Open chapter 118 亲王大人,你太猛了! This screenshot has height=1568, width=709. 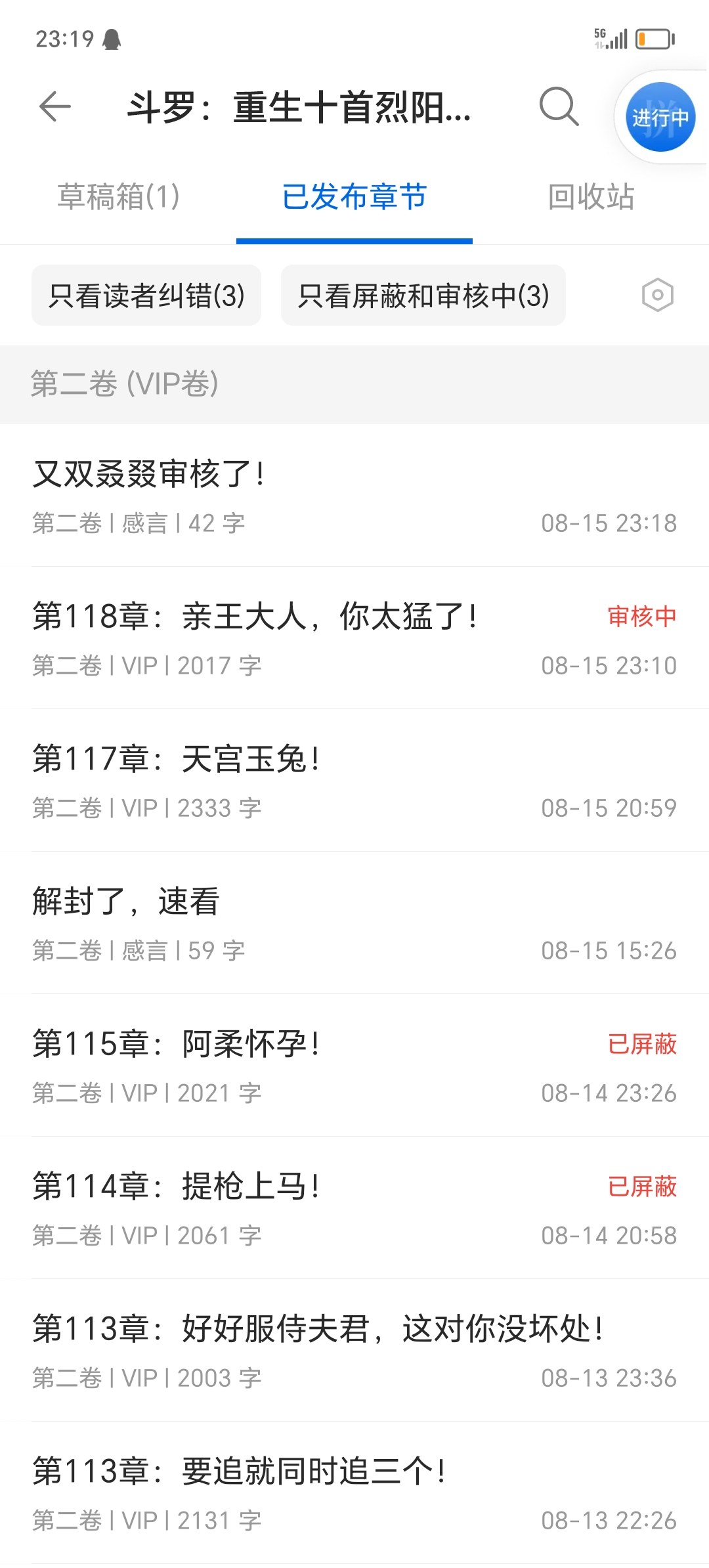click(x=354, y=638)
